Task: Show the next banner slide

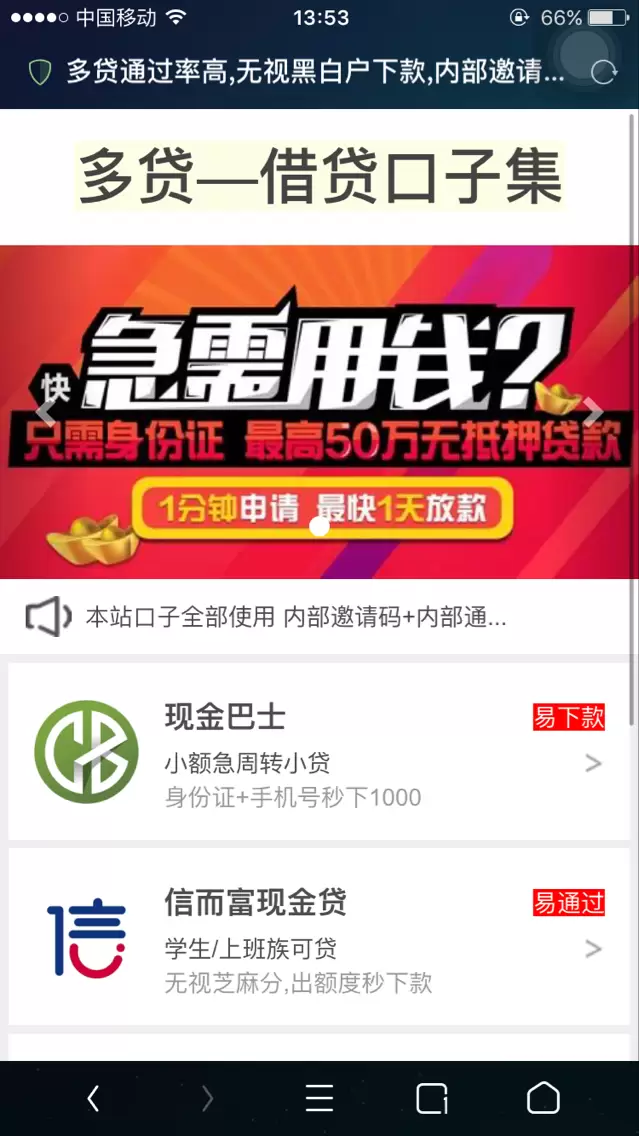Action: 593,412
